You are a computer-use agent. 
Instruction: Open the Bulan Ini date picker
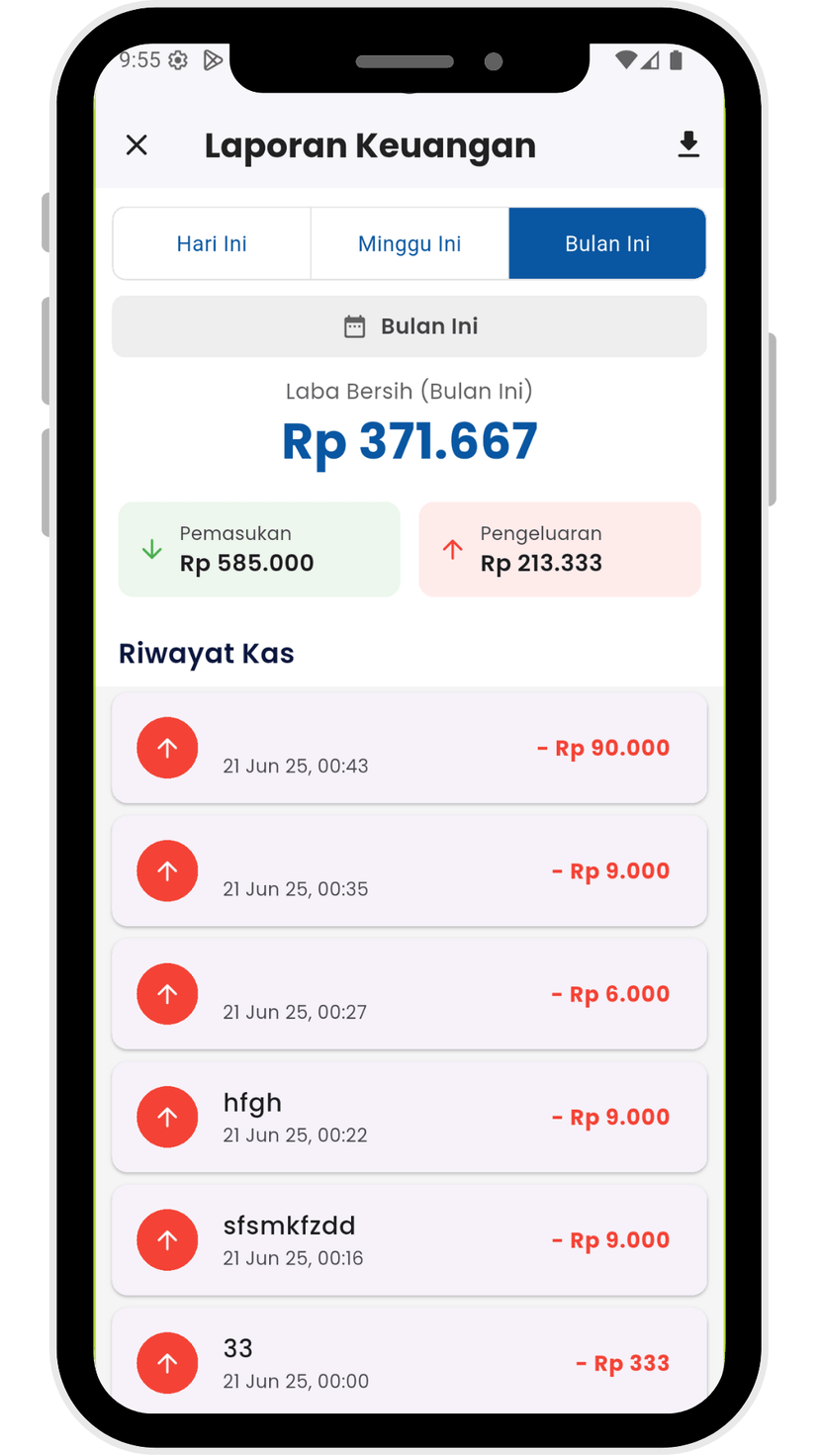(x=409, y=326)
